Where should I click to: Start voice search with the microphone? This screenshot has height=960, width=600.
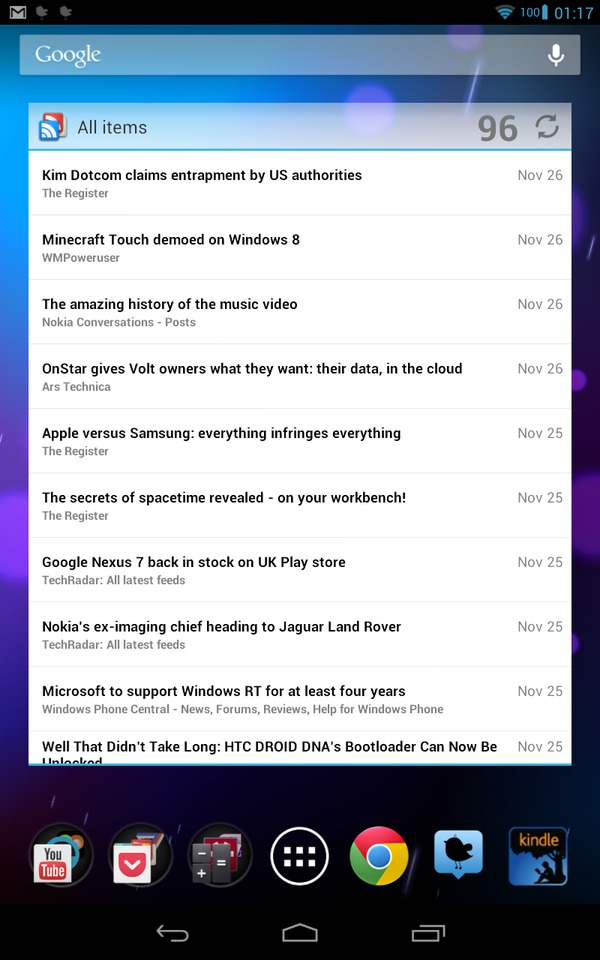click(x=556, y=55)
